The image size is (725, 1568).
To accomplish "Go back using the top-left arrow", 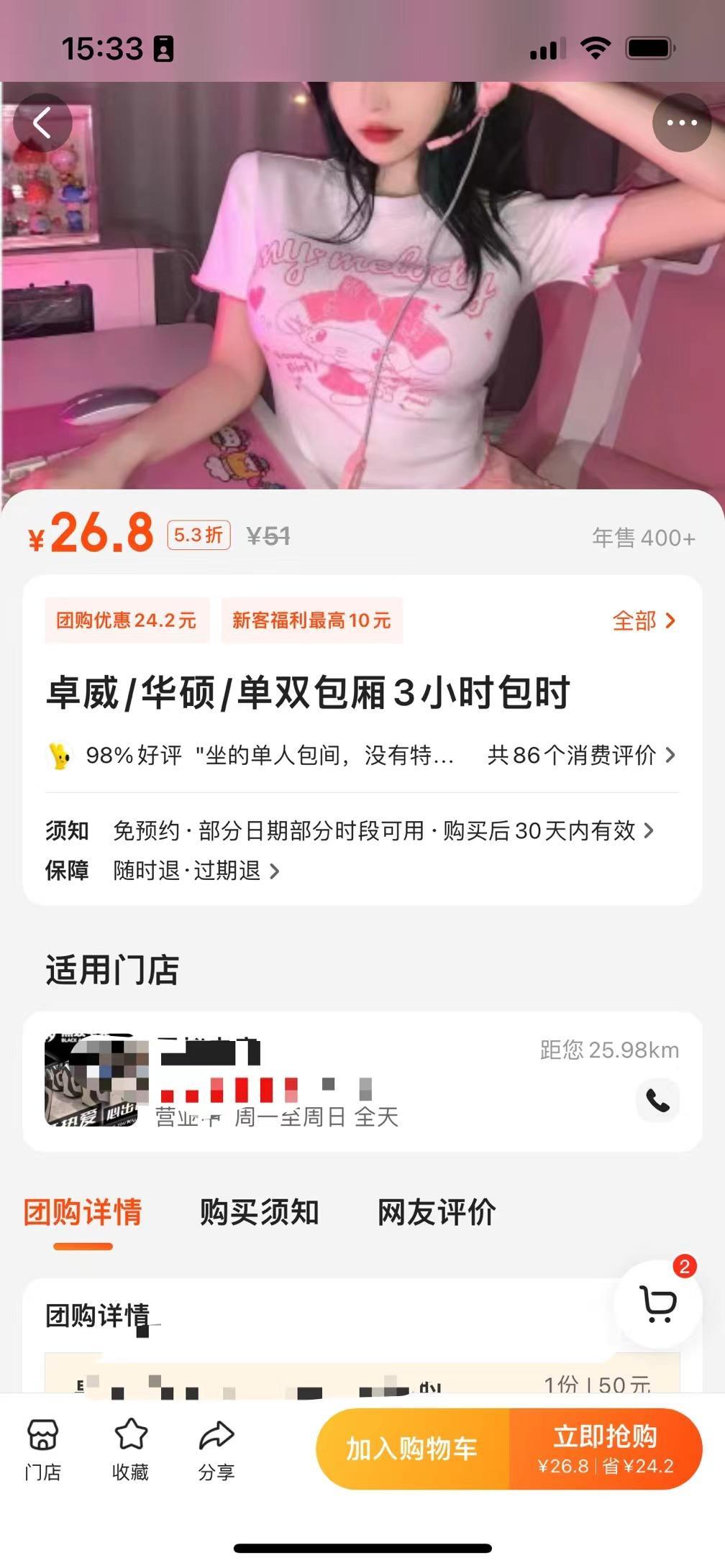I will 42,123.
